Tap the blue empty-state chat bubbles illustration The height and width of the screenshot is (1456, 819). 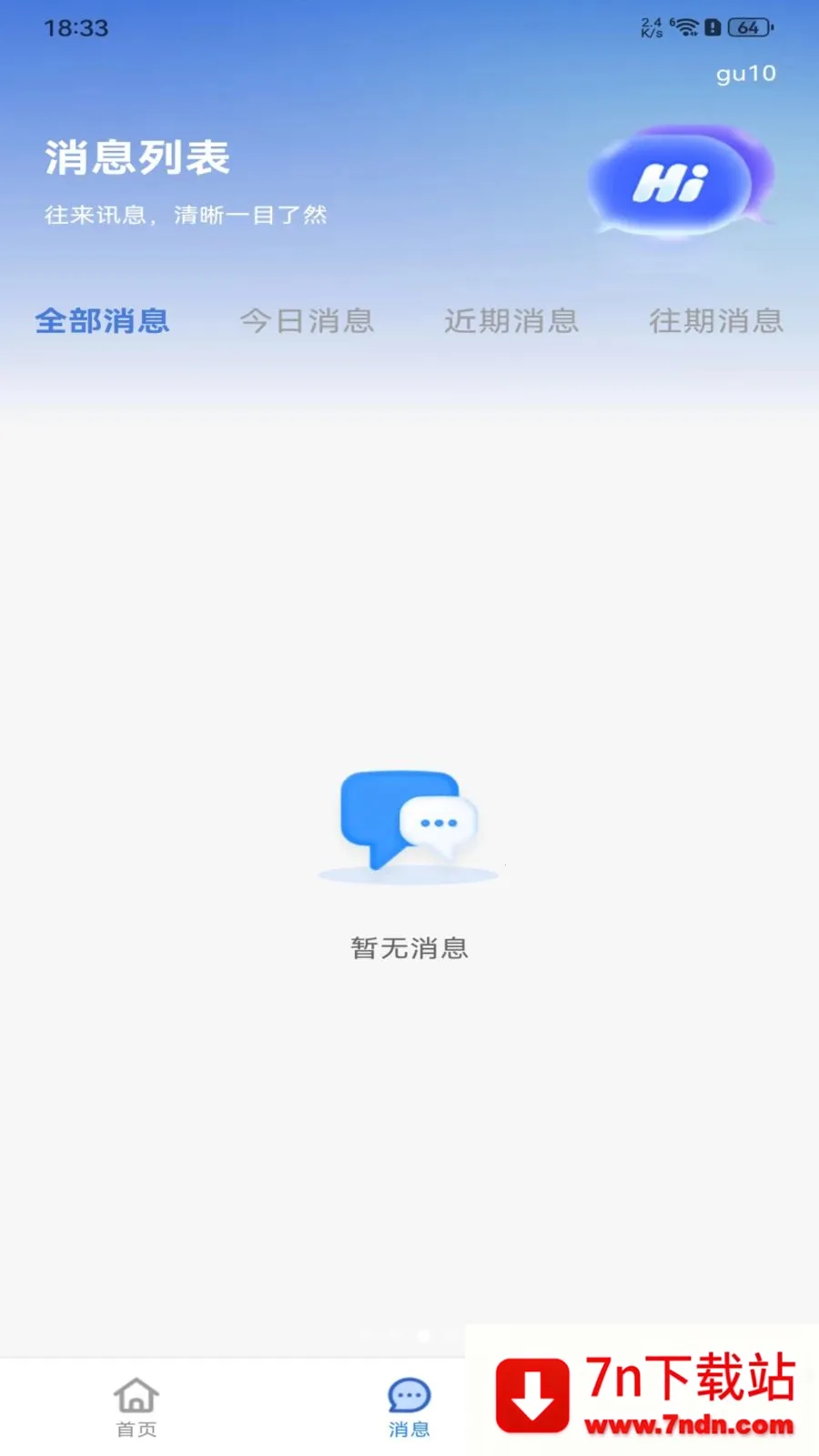[408, 824]
